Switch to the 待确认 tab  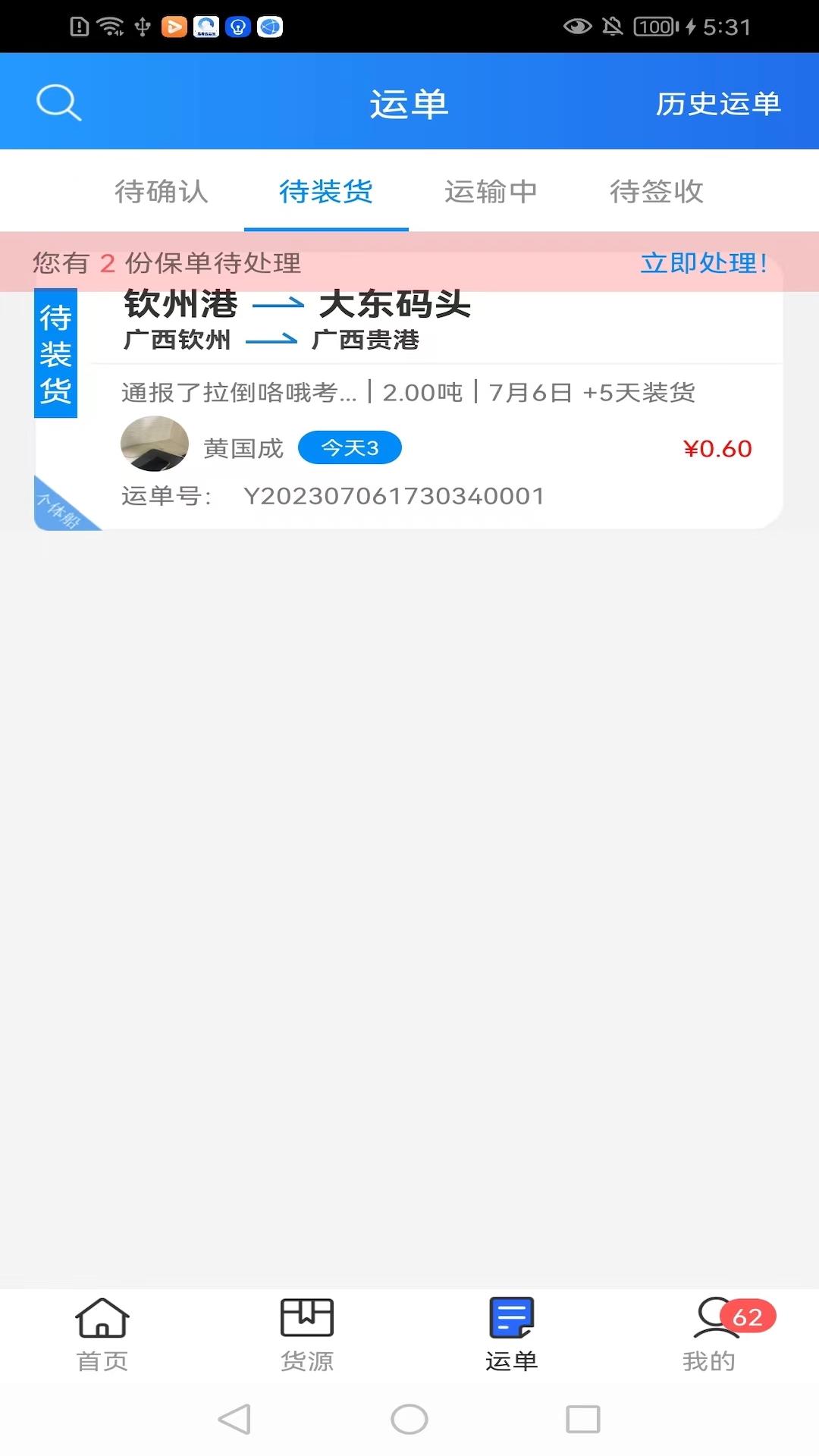click(x=162, y=193)
